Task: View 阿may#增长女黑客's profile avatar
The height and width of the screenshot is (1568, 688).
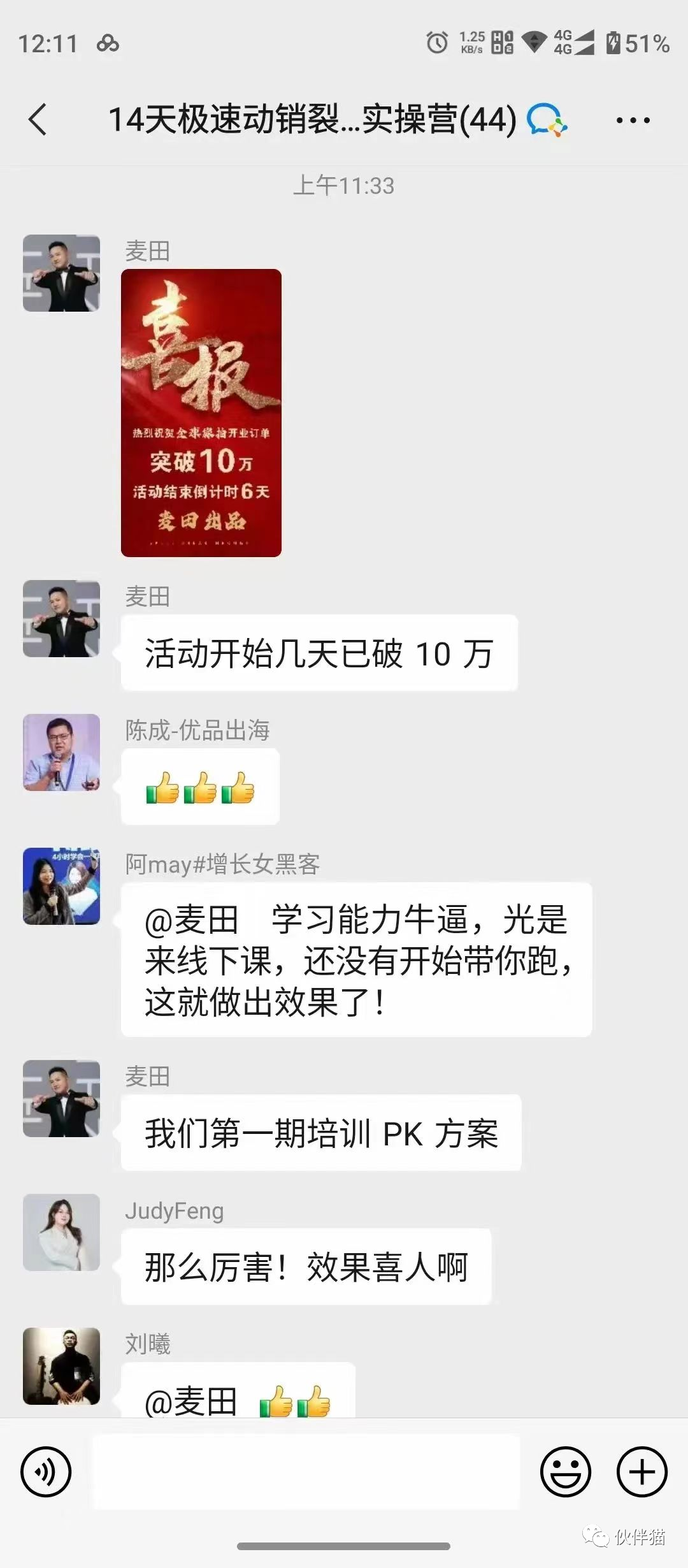Action: (x=62, y=886)
